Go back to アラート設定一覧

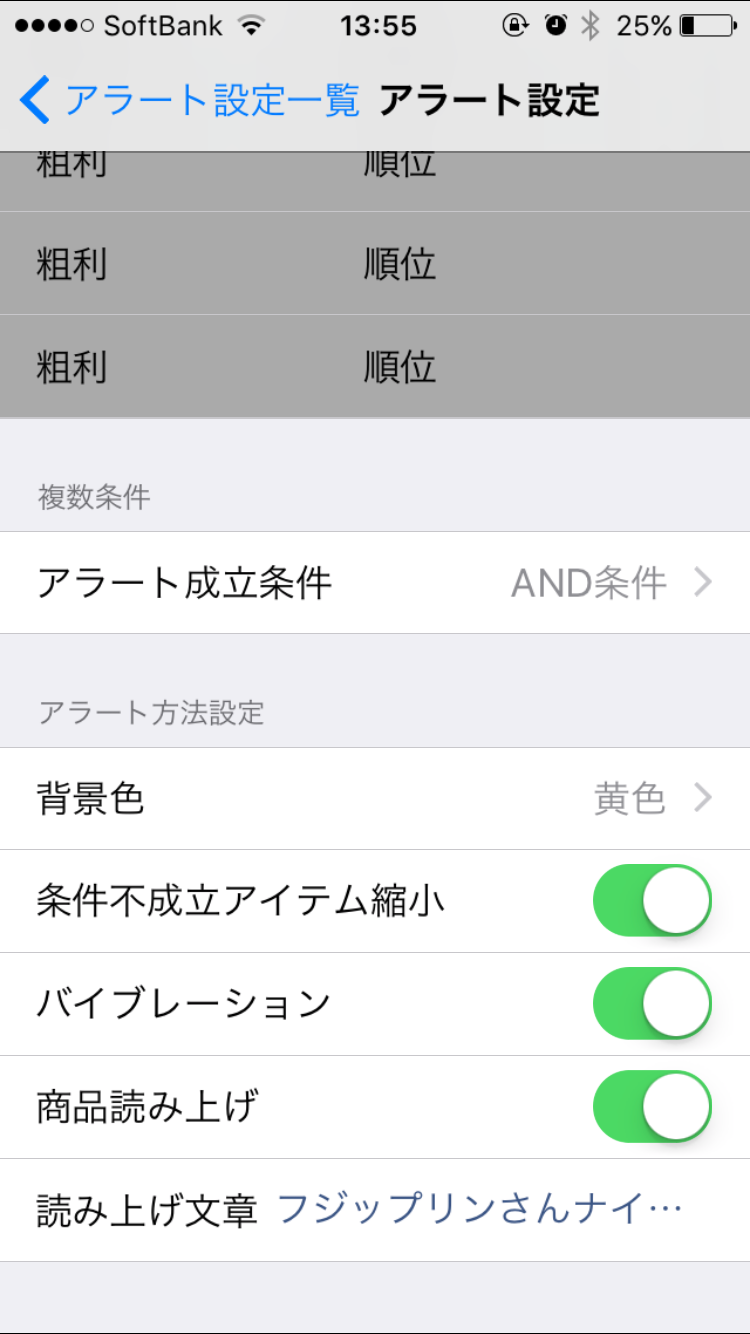click(x=188, y=101)
